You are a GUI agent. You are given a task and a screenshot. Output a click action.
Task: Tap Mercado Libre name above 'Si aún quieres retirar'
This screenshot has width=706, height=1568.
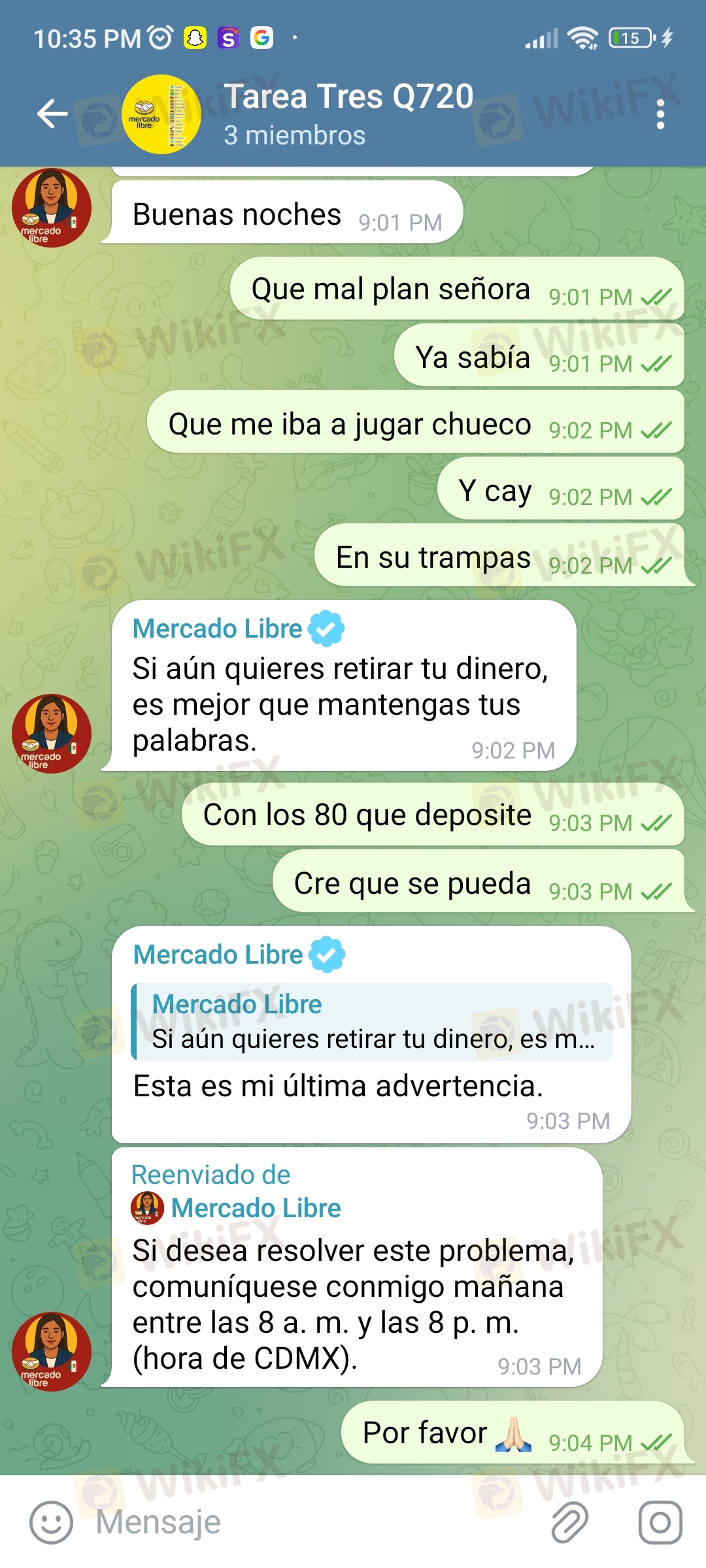217,629
